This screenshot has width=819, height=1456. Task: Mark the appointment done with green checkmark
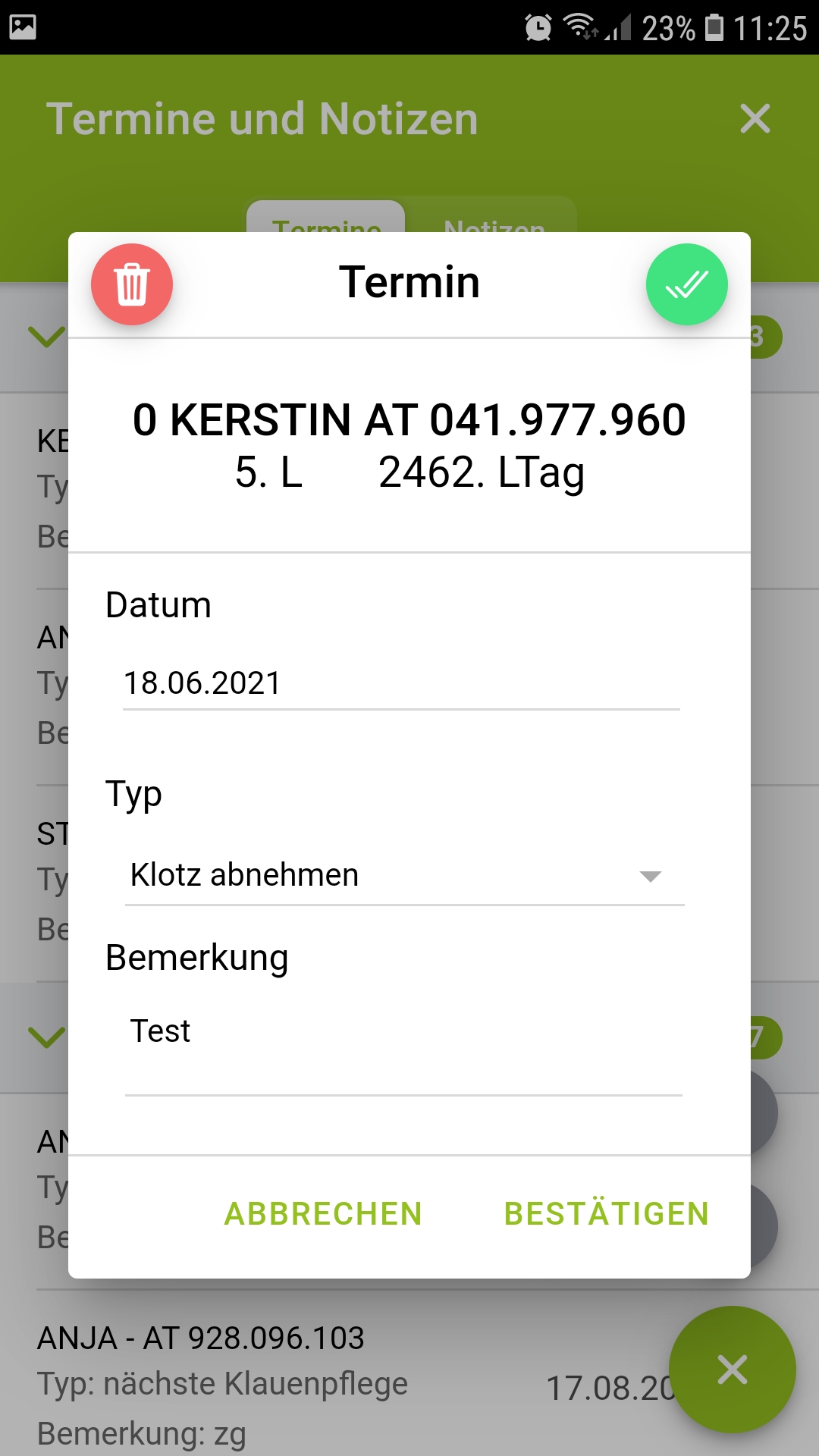tap(686, 284)
